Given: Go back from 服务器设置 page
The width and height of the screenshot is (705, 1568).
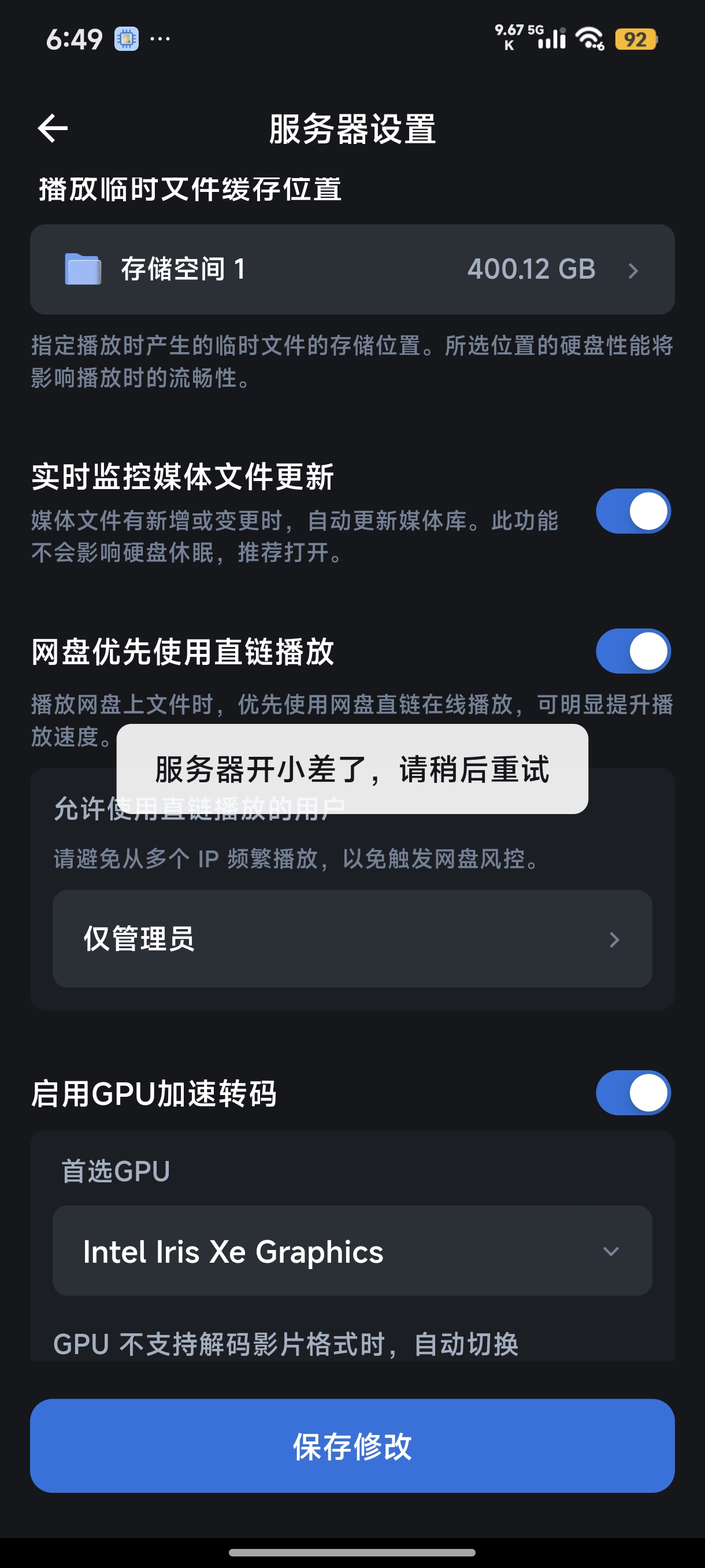Looking at the screenshot, I should point(53,128).
